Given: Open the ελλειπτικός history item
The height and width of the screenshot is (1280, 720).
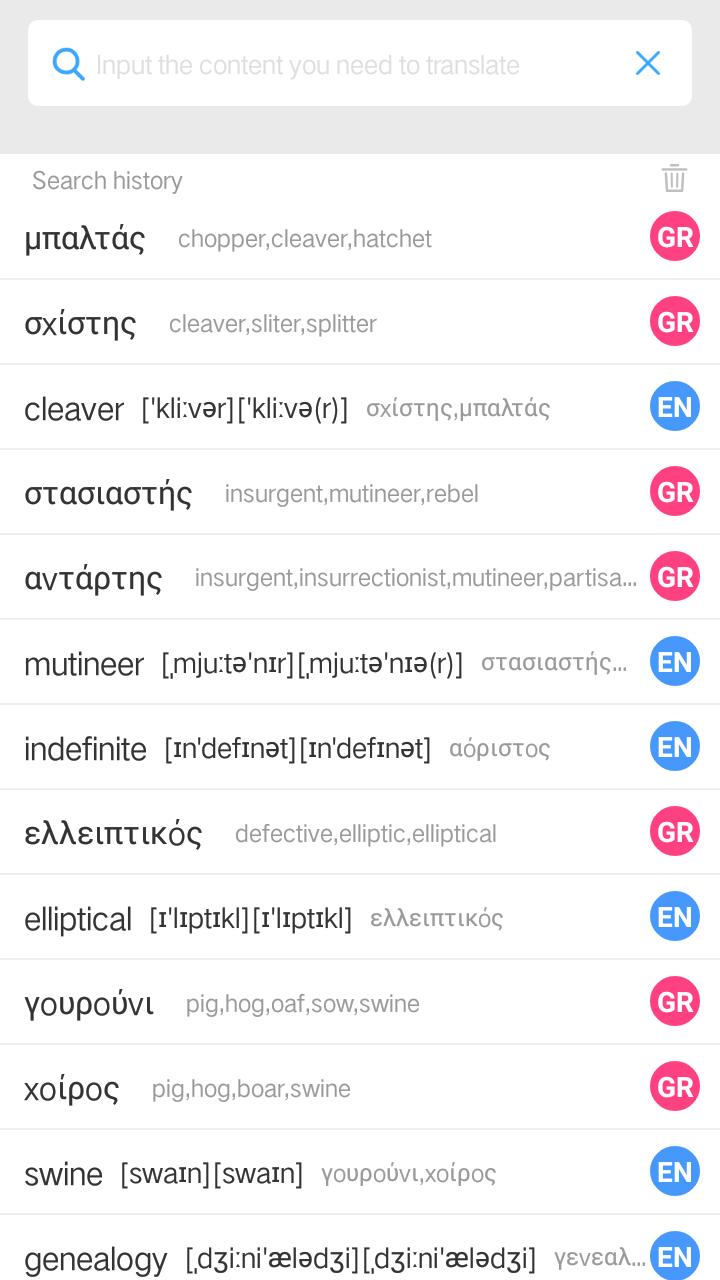Looking at the screenshot, I should [x=300, y=833].
